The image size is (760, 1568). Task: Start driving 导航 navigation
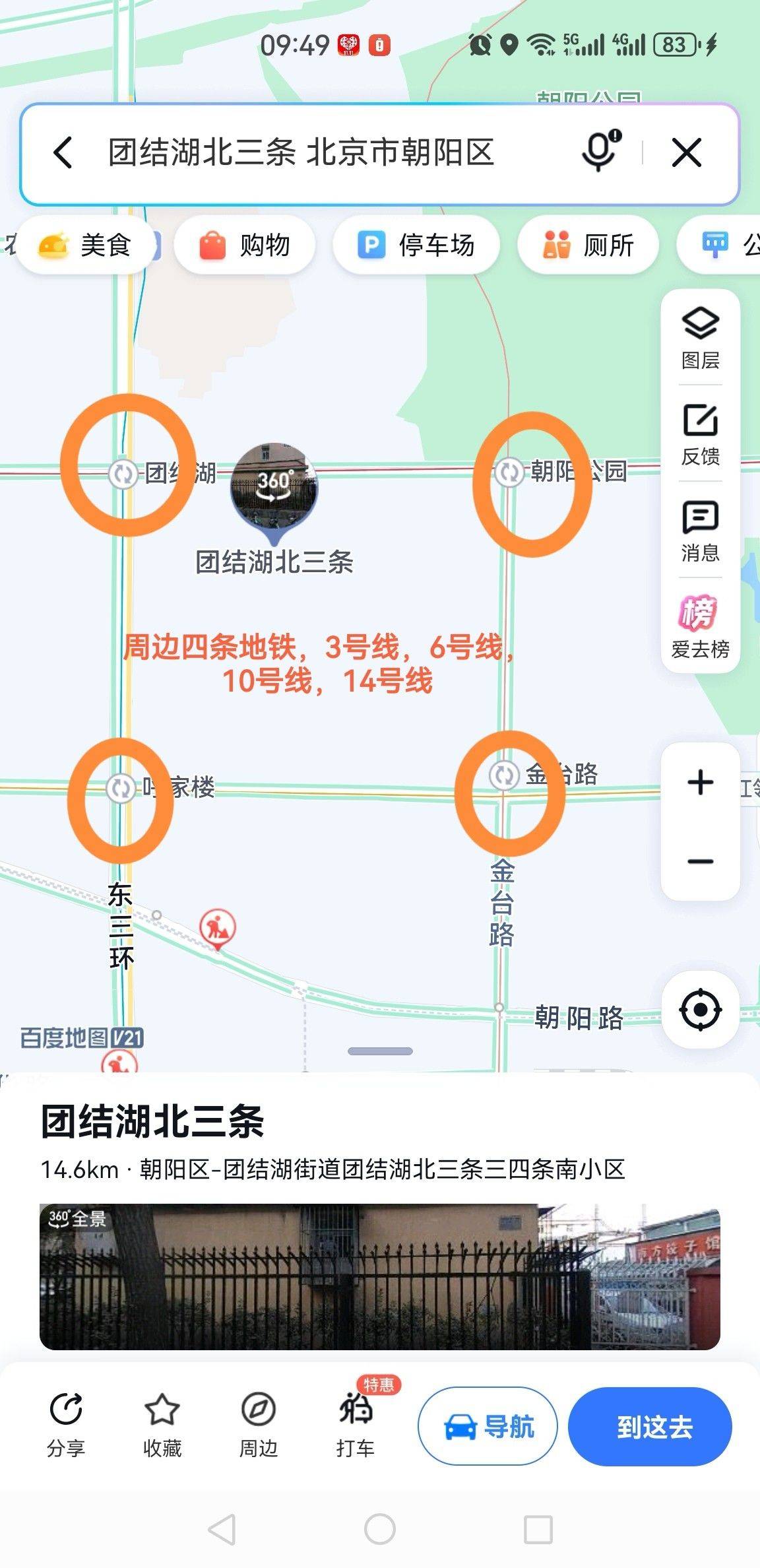point(488,1426)
